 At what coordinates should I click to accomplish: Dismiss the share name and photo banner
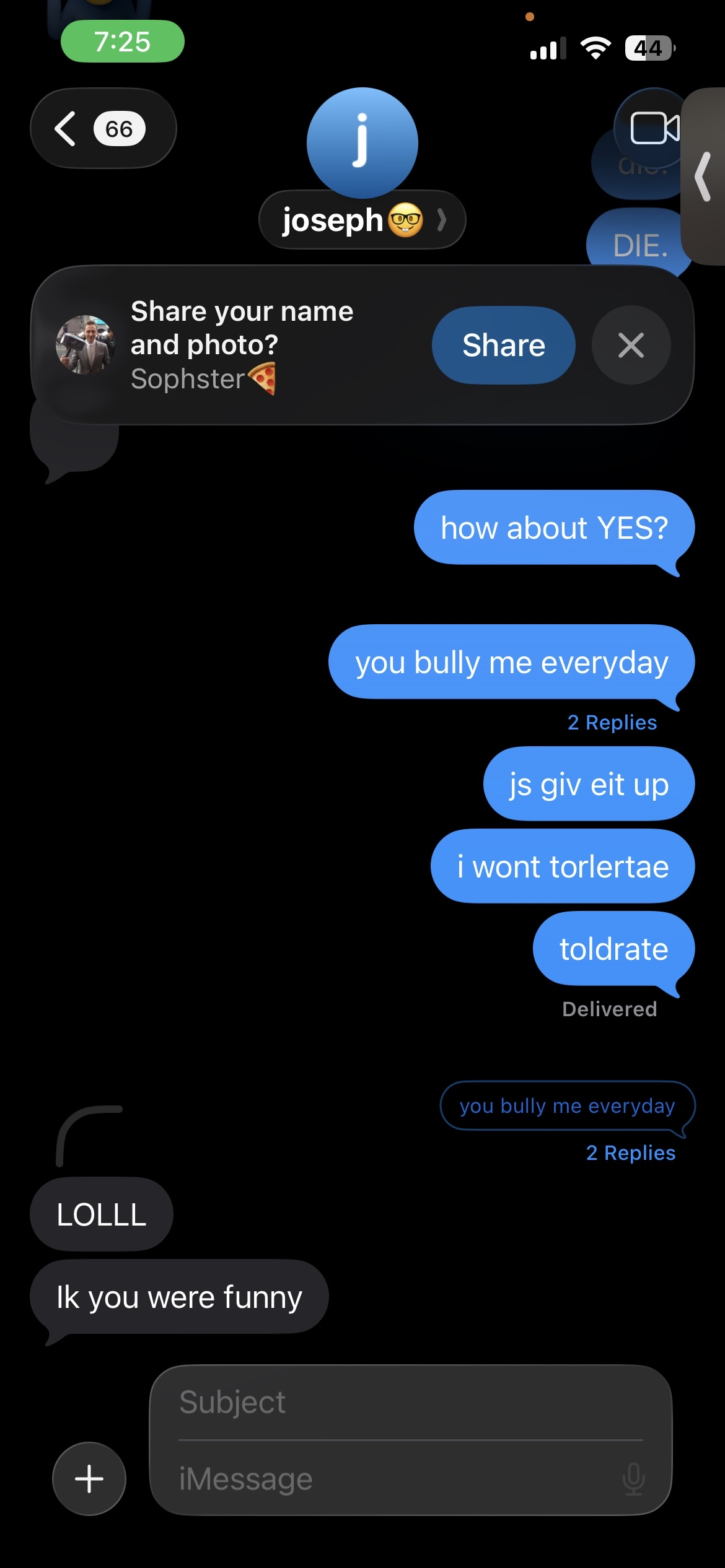click(631, 345)
